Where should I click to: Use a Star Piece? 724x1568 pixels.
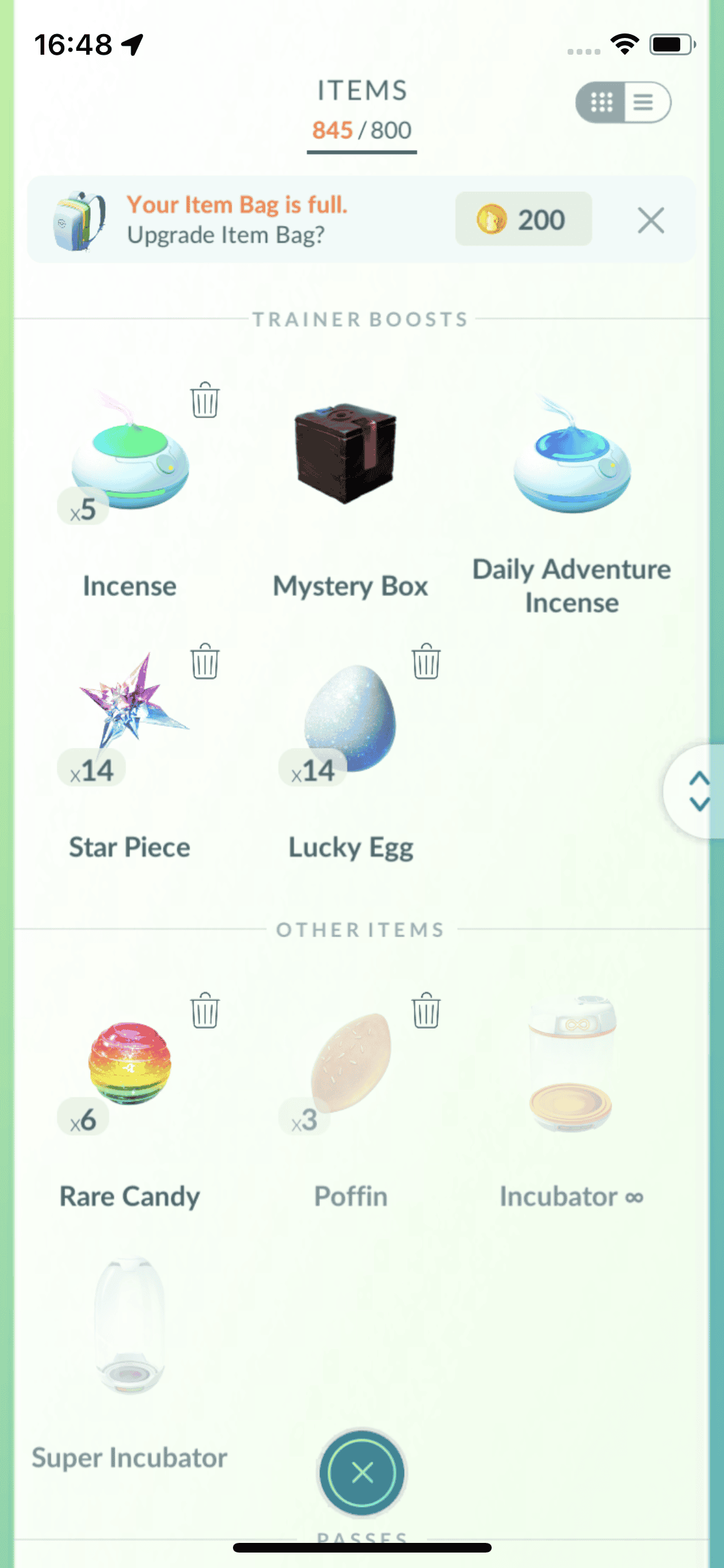pyautogui.click(x=130, y=714)
